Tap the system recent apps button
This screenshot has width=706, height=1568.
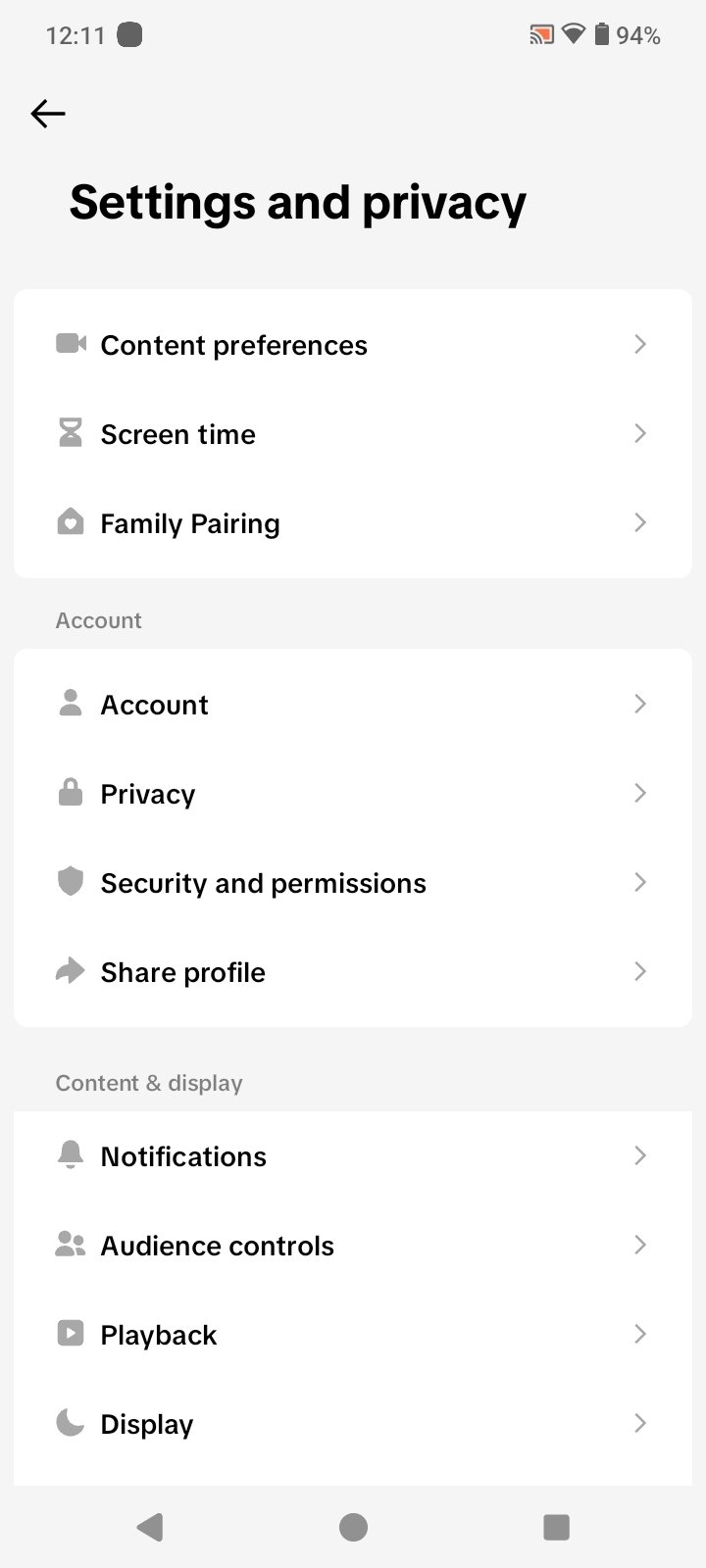556,1527
